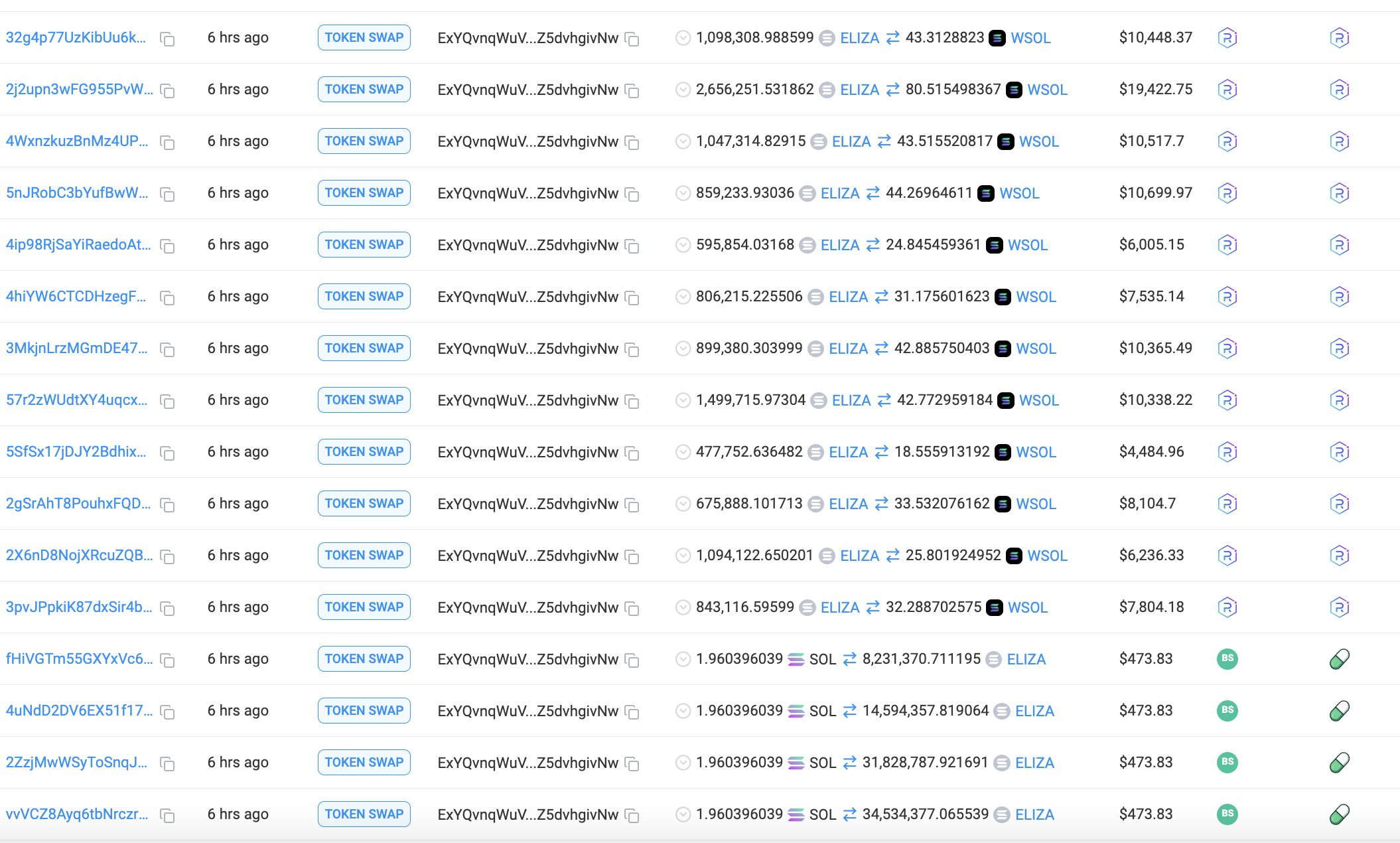Open ELIZA token in 595,854.03168 swap row

[x=839, y=245]
